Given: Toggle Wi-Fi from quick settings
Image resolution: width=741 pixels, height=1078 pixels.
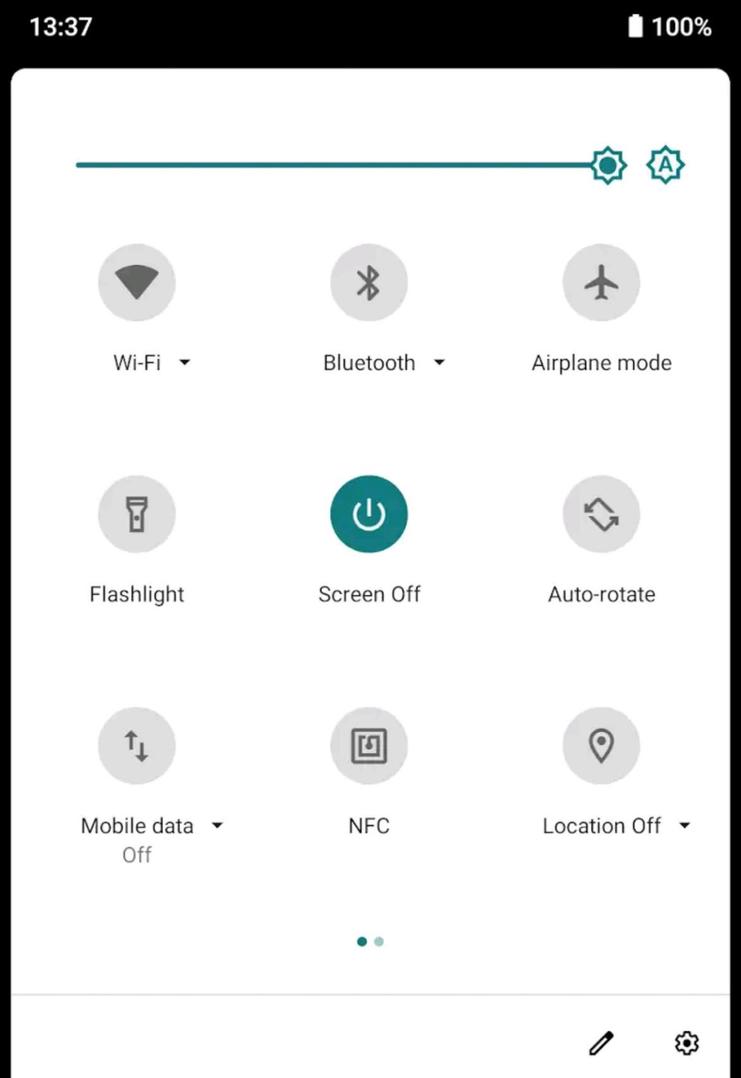Looking at the screenshot, I should [136, 282].
